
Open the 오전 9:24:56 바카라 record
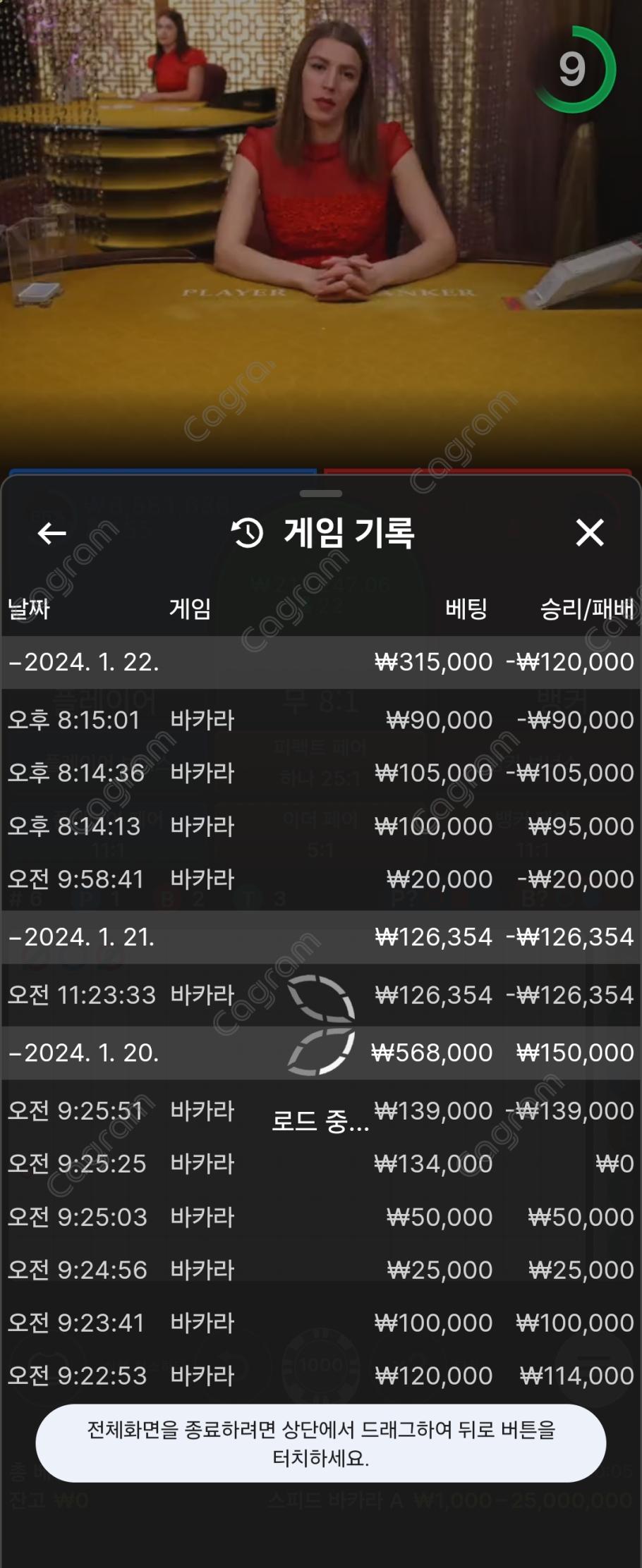(320, 1270)
